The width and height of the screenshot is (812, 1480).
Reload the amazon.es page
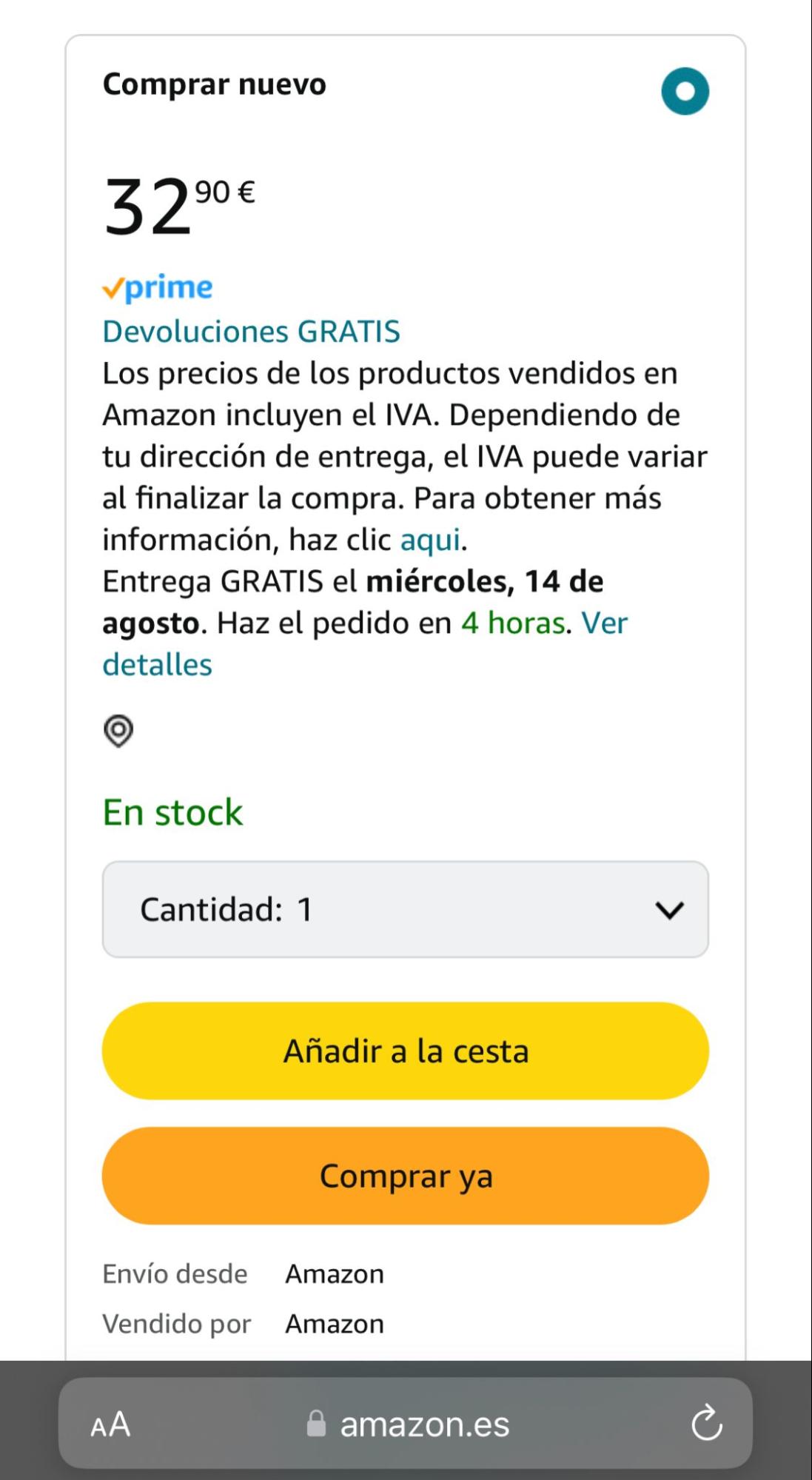(706, 1422)
